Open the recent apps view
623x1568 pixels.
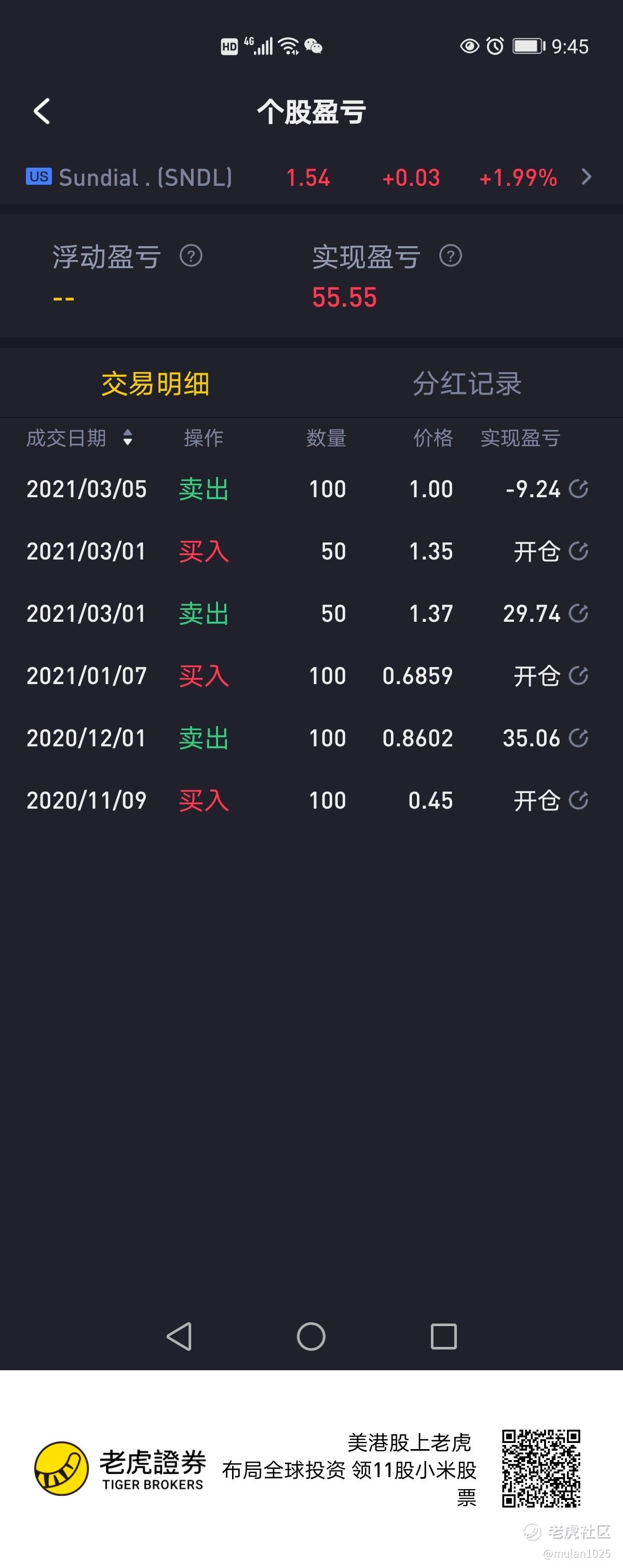(443, 1337)
